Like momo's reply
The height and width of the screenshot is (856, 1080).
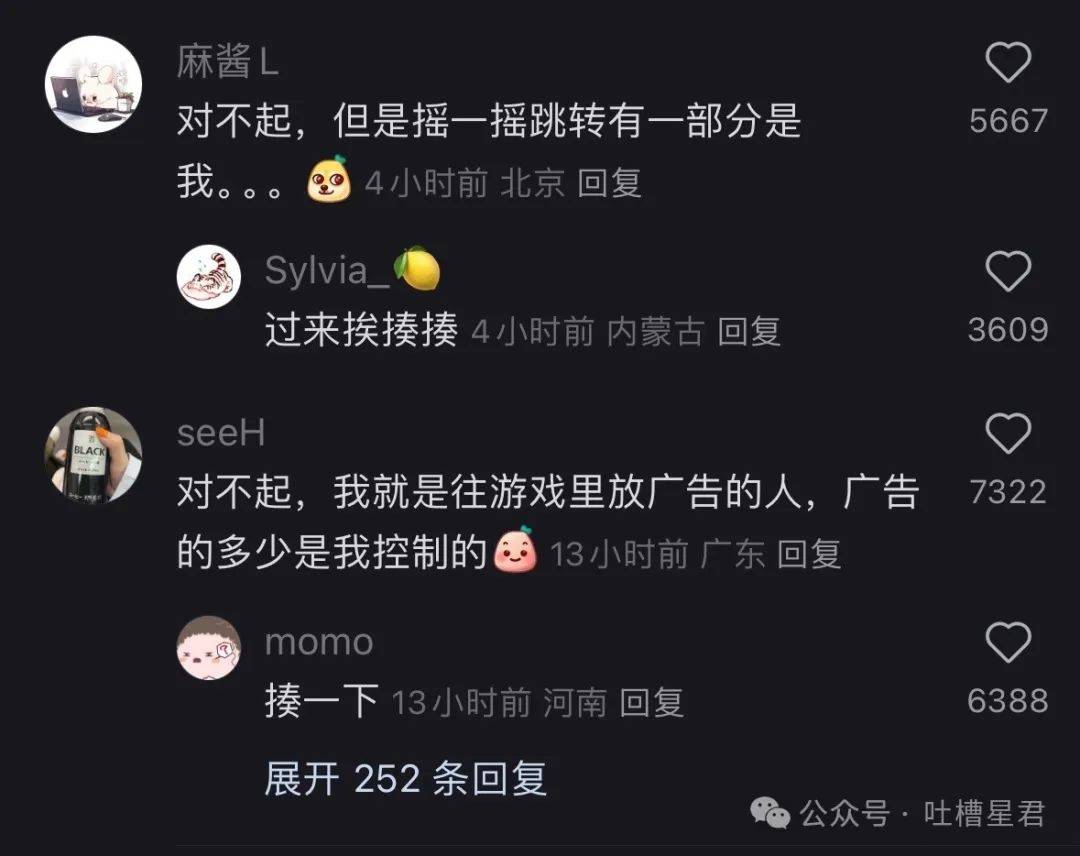(x=1008, y=642)
